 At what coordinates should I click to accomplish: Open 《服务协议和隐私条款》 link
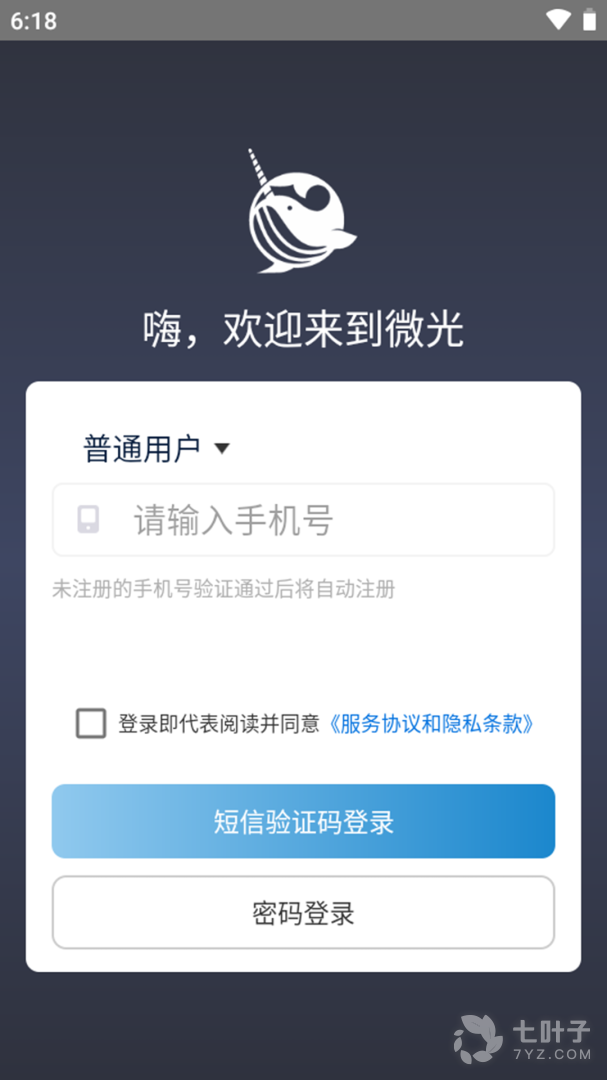tap(431, 724)
